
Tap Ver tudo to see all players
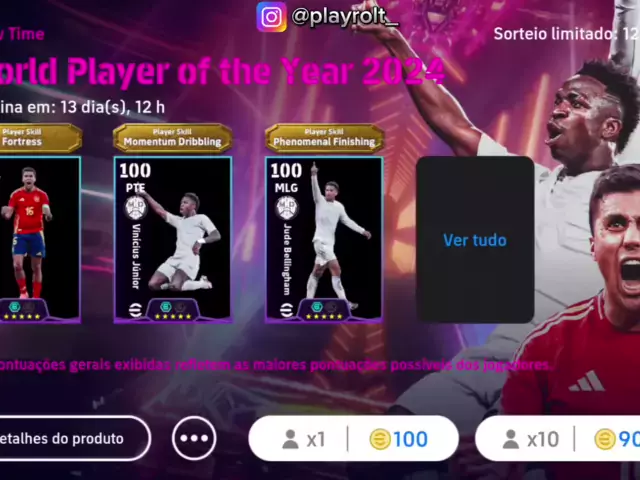tap(474, 240)
